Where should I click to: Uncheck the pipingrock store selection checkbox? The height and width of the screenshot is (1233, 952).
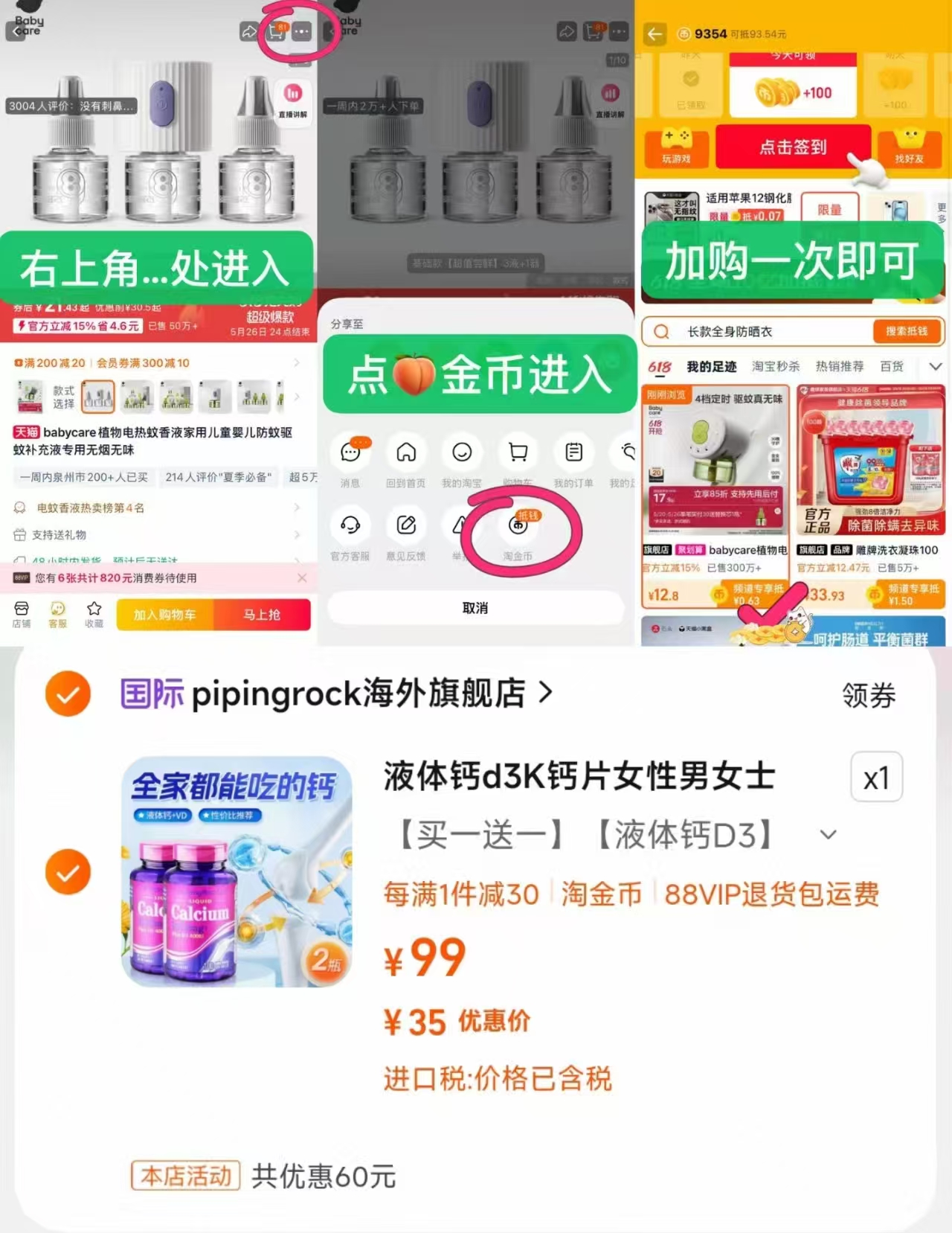coord(68,693)
